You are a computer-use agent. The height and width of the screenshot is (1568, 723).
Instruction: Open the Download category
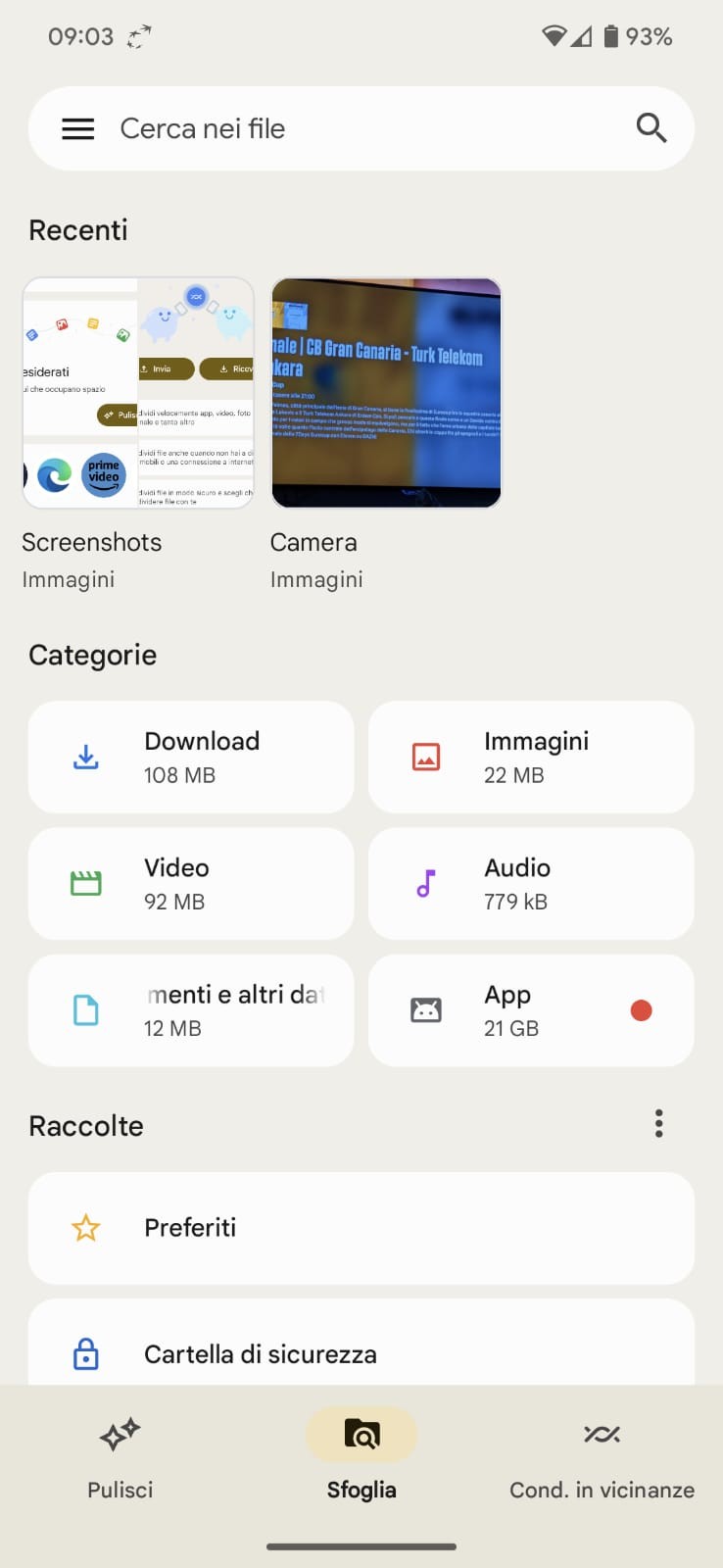[191, 757]
